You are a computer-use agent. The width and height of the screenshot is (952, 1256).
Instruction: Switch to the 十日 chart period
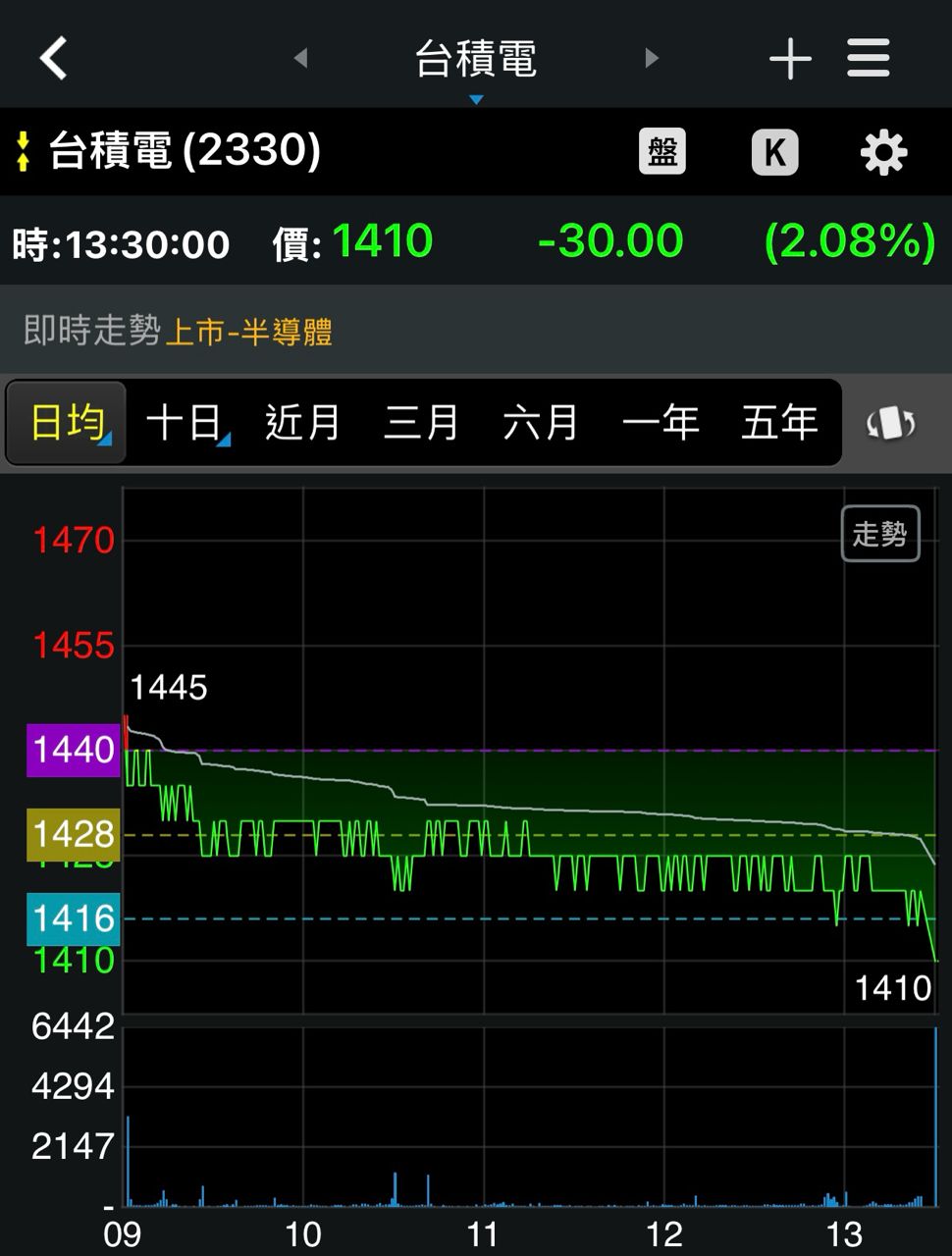185,423
